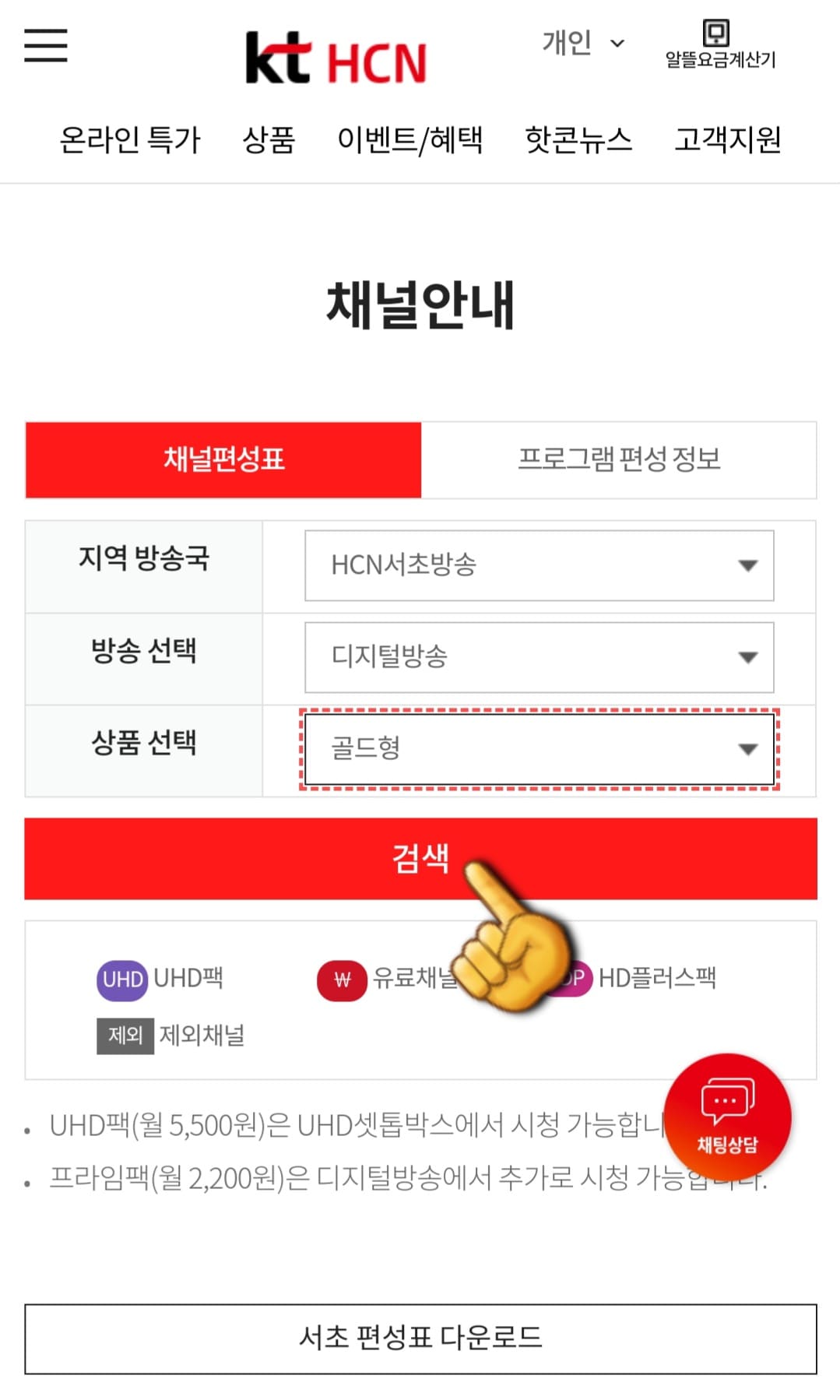Screen dimensions: 840x1400
Task: Open the 상품 선택 골드형 product dropdown
Action: coord(540,750)
